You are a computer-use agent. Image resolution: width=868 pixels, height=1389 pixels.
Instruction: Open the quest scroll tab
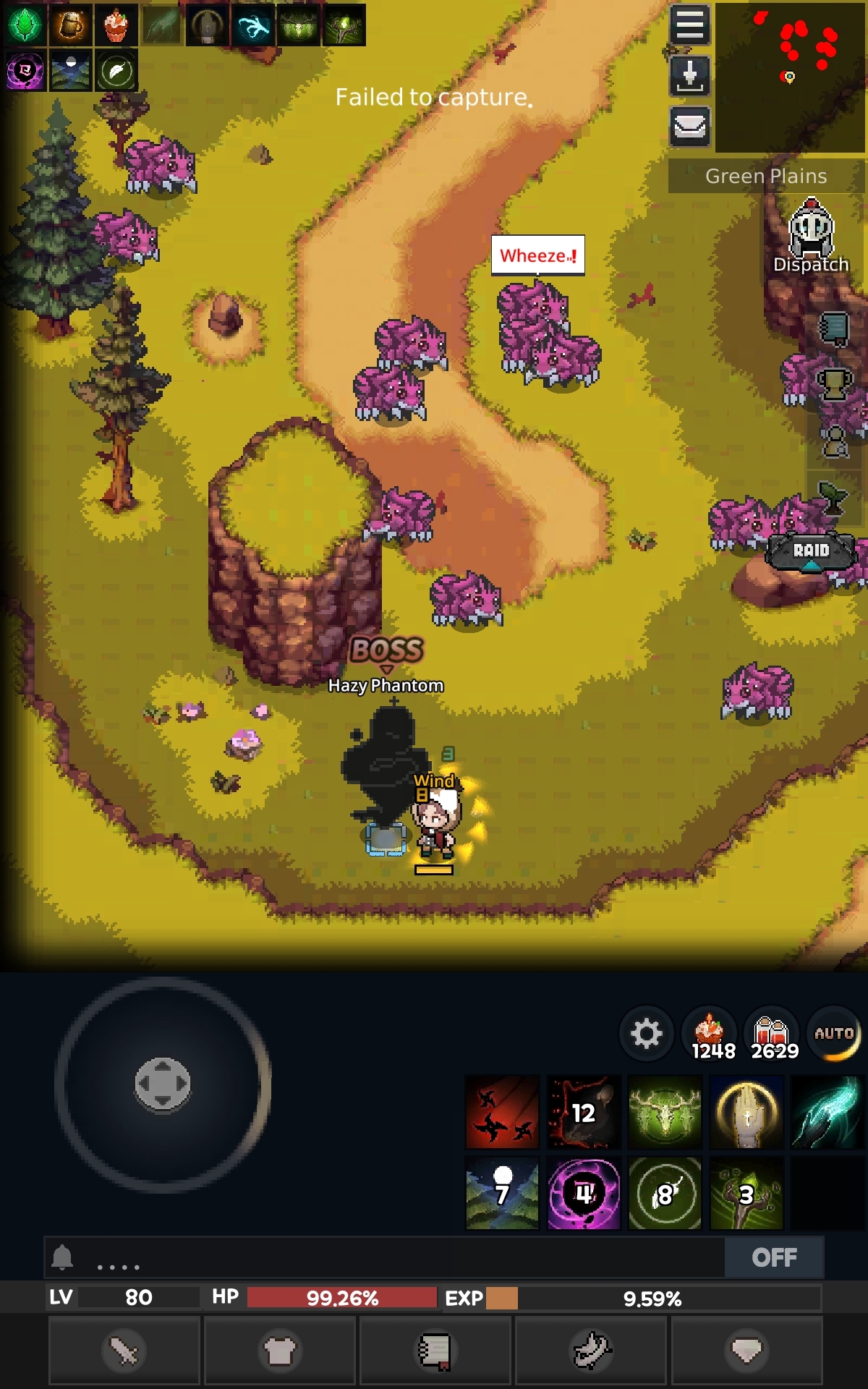tap(435, 1351)
